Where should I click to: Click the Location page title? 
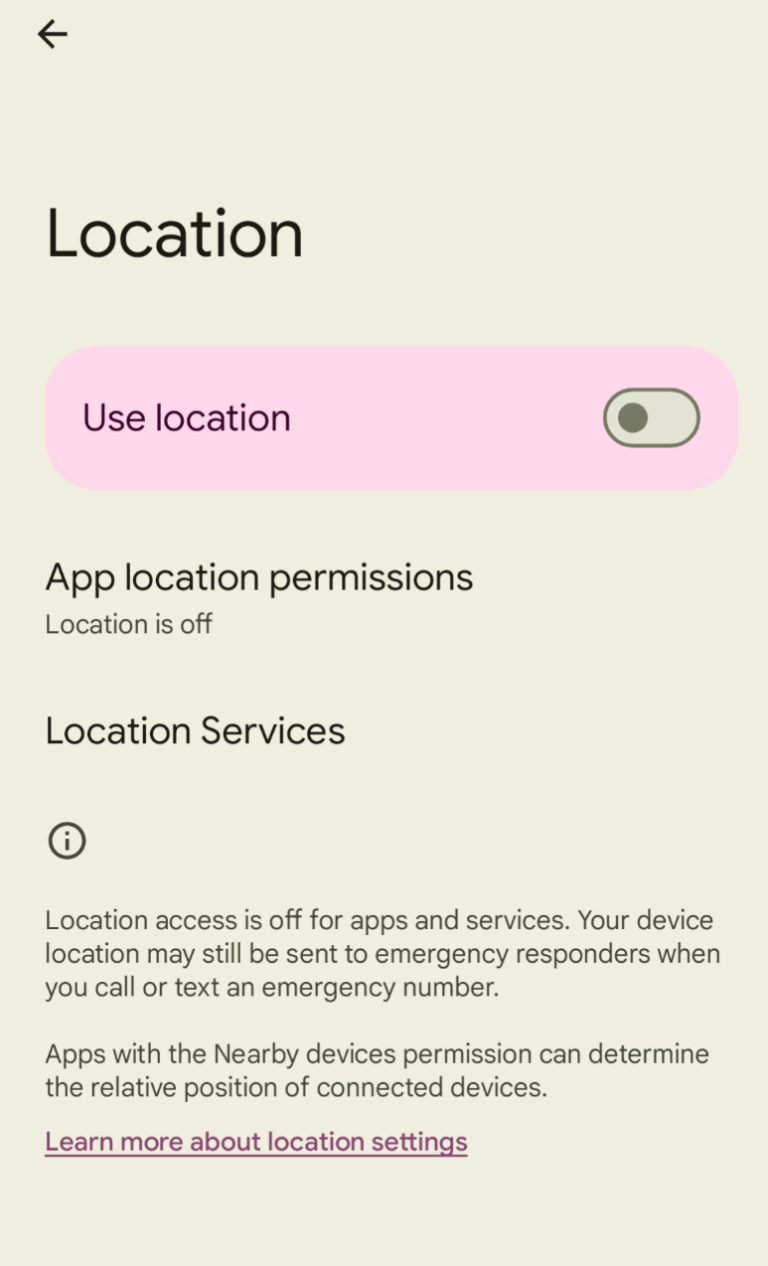[x=174, y=232]
